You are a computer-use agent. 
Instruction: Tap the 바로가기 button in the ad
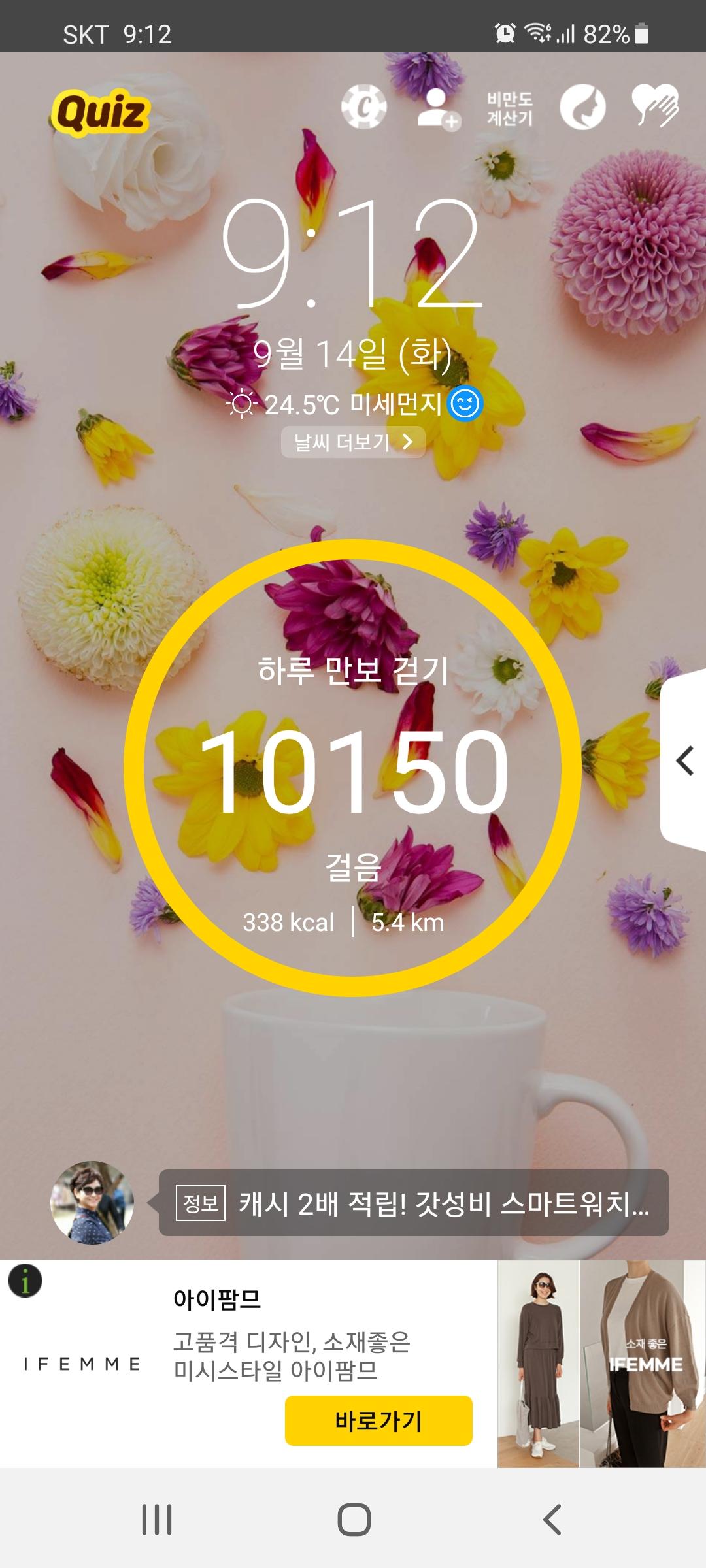click(x=378, y=1420)
